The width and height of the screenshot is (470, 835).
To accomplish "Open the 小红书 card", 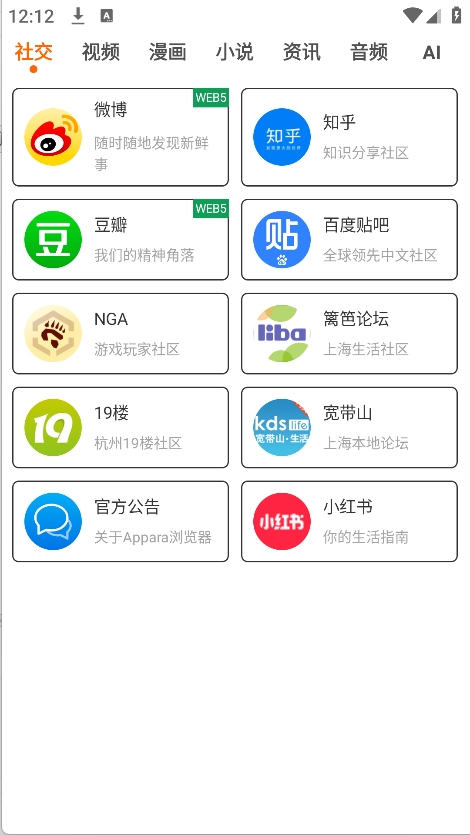I will (x=349, y=521).
